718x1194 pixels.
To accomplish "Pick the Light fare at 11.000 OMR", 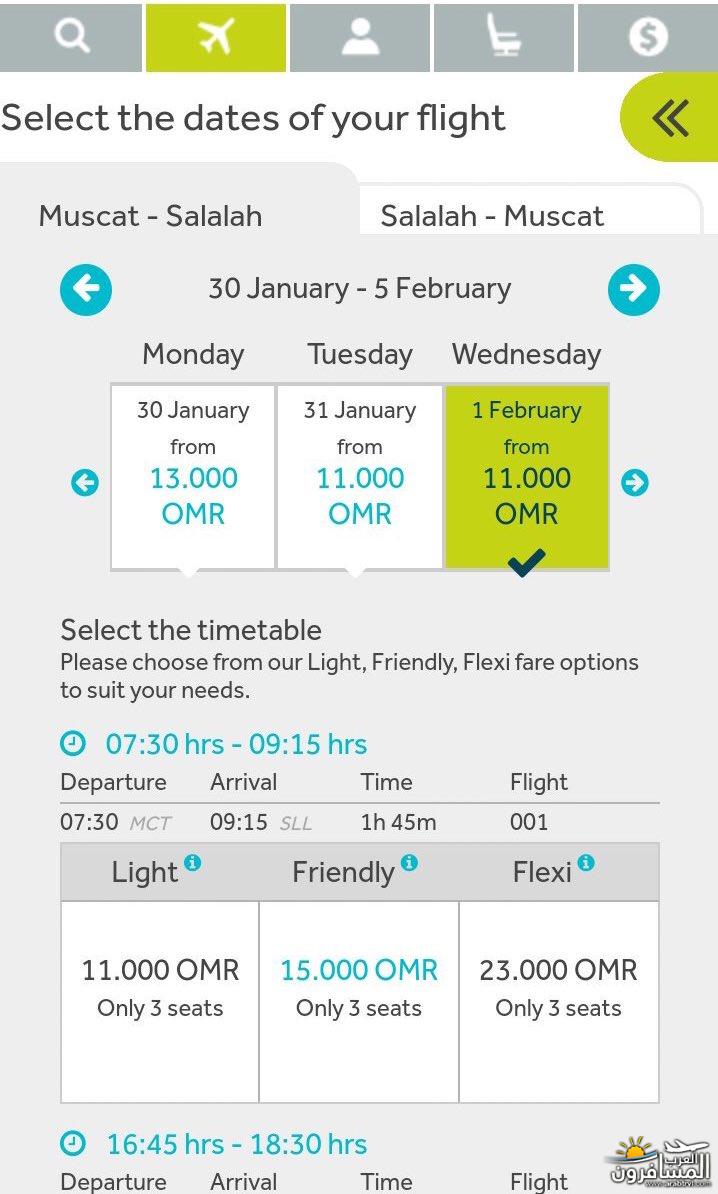I will (160, 1001).
